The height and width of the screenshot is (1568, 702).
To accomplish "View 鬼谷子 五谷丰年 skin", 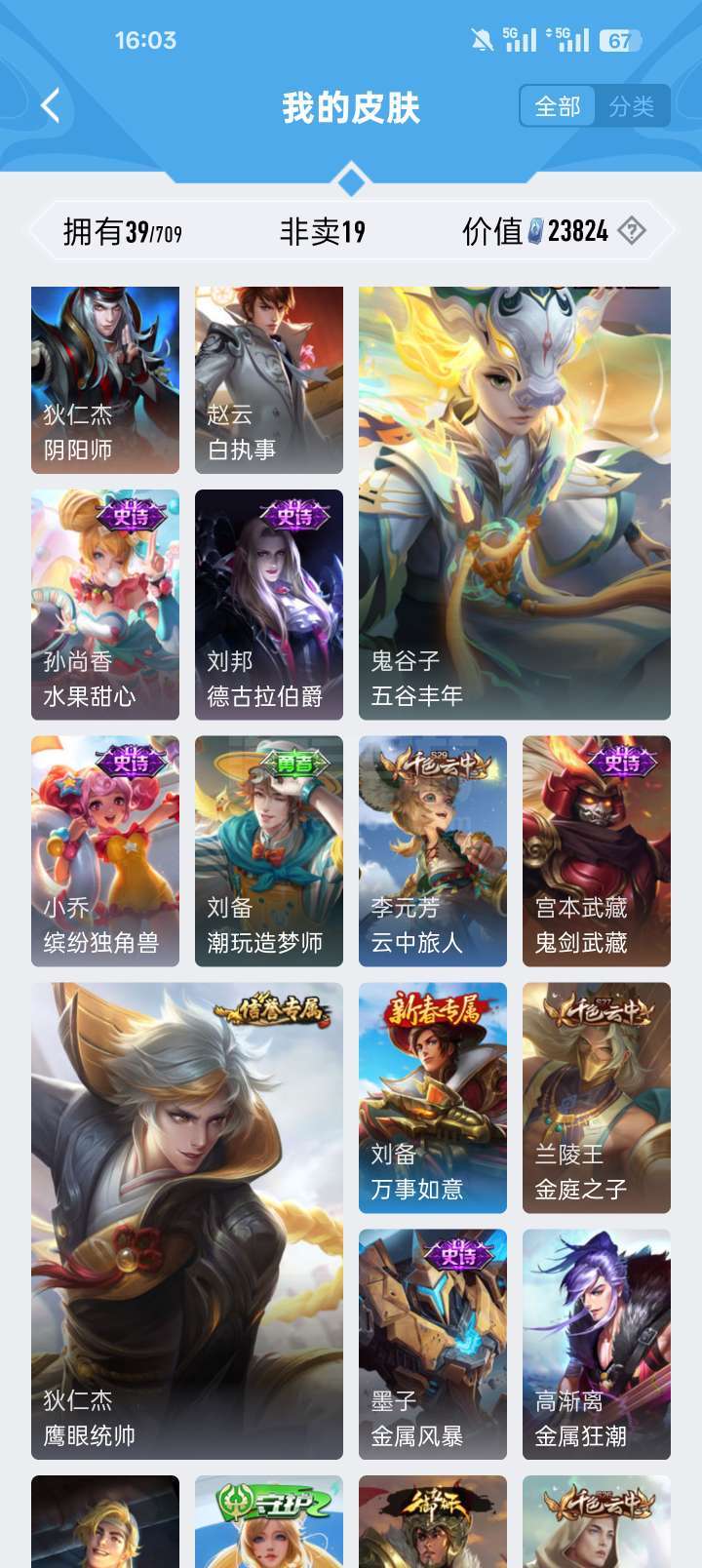I will click(515, 503).
